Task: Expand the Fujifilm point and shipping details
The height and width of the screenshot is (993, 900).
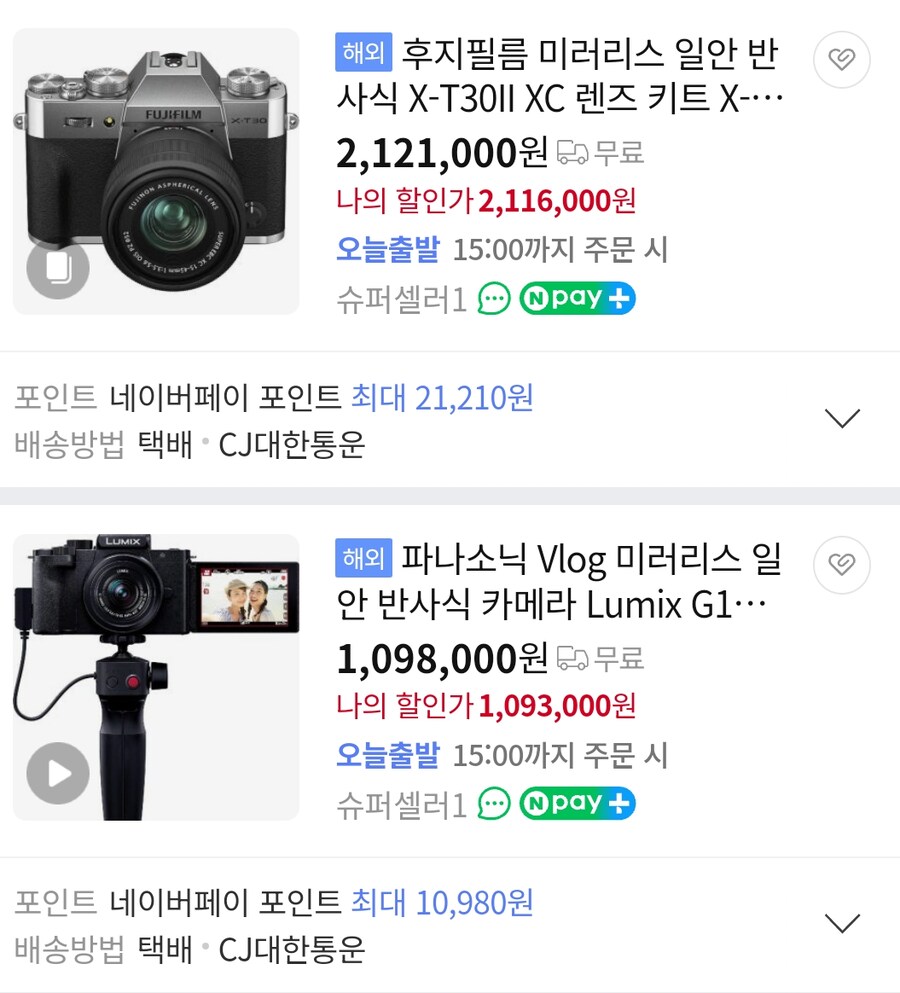Action: [843, 416]
